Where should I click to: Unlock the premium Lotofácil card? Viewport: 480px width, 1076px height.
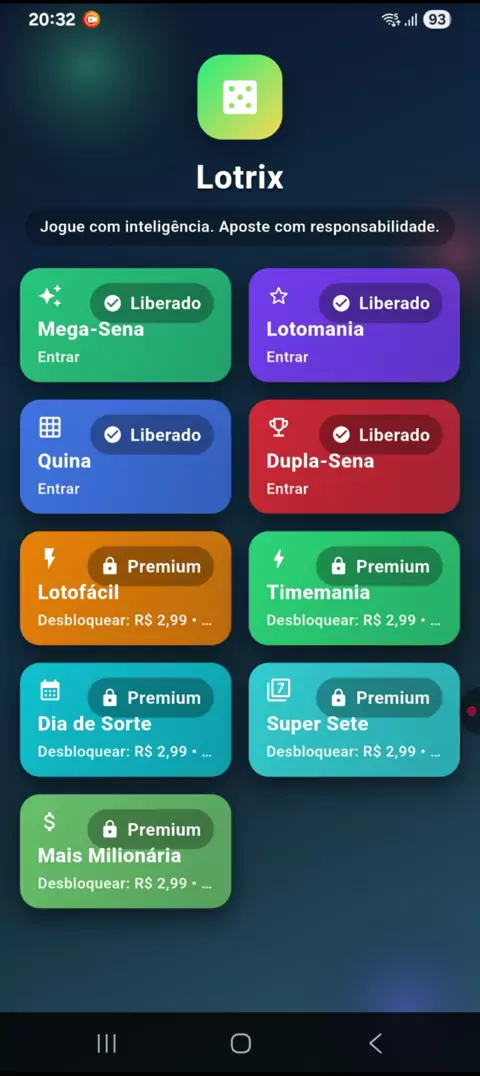pos(126,588)
